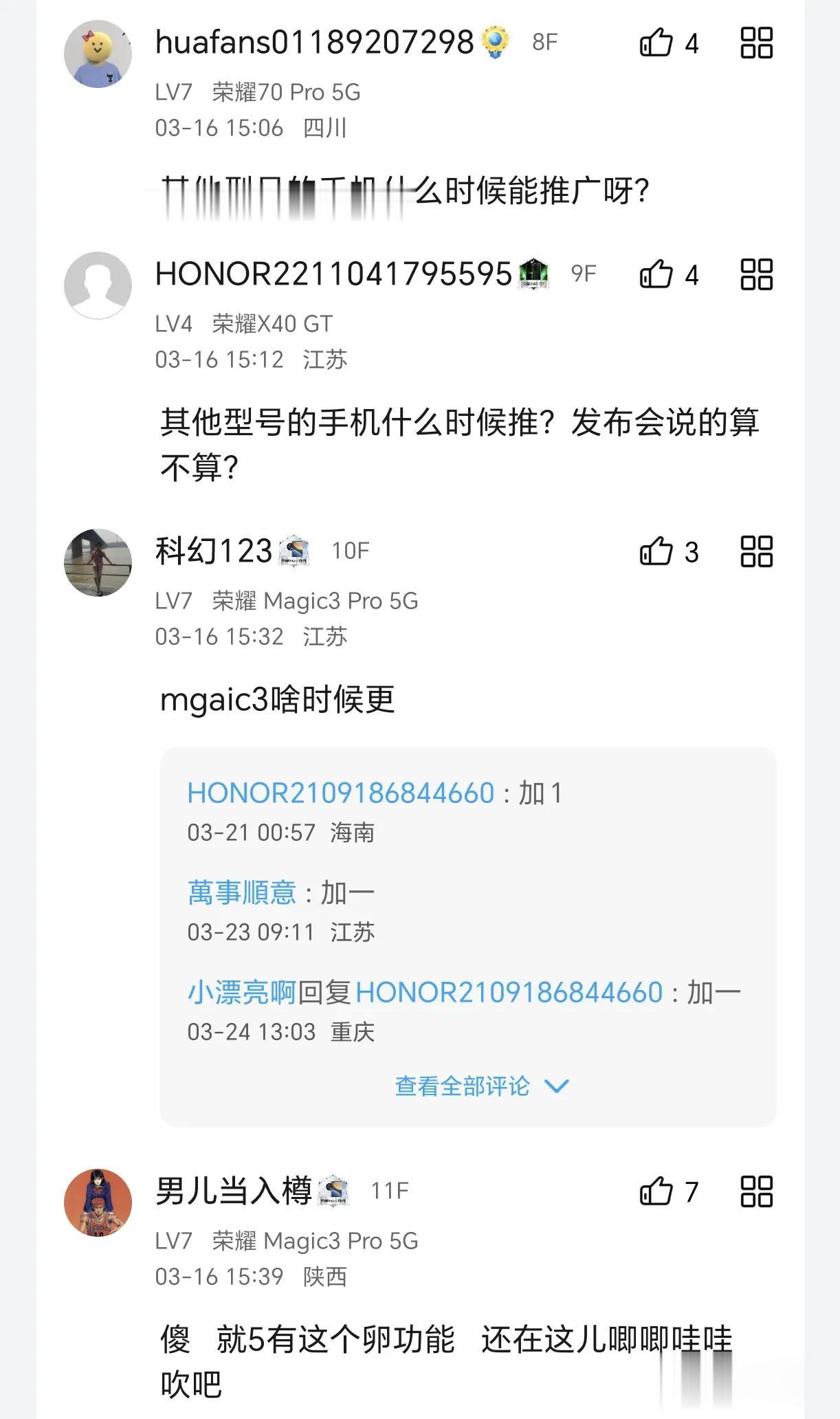Expand 查看全部评论 to see all replies
Image resolution: width=840 pixels, height=1419 pixels.
tap(481, 1086)
